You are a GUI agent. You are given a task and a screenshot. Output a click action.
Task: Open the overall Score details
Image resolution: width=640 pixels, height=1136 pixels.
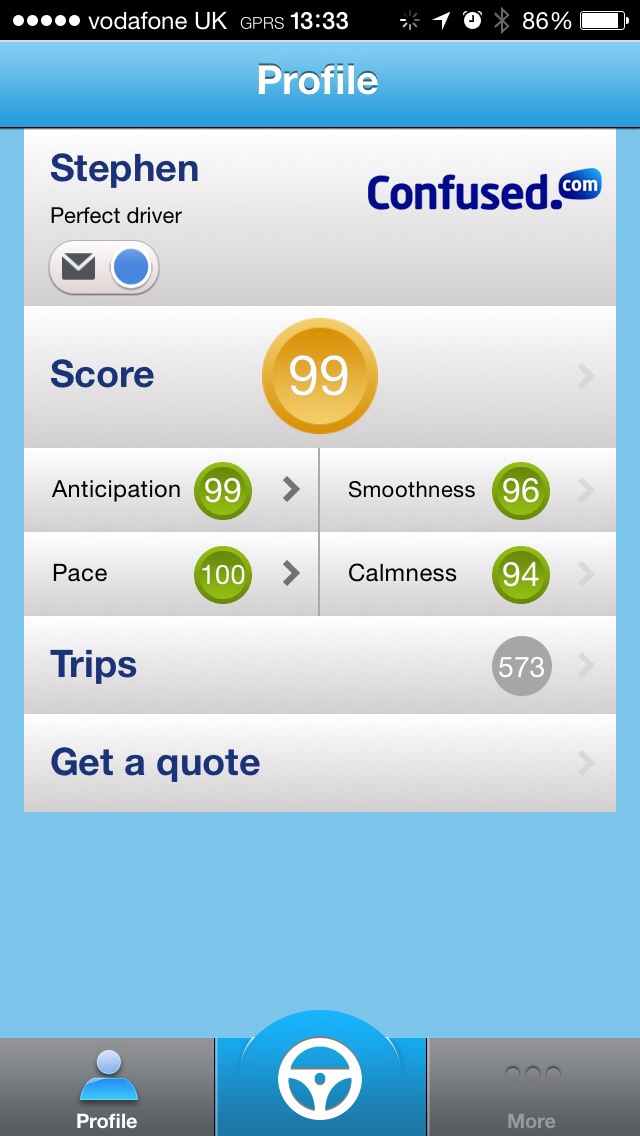[320, 376]
